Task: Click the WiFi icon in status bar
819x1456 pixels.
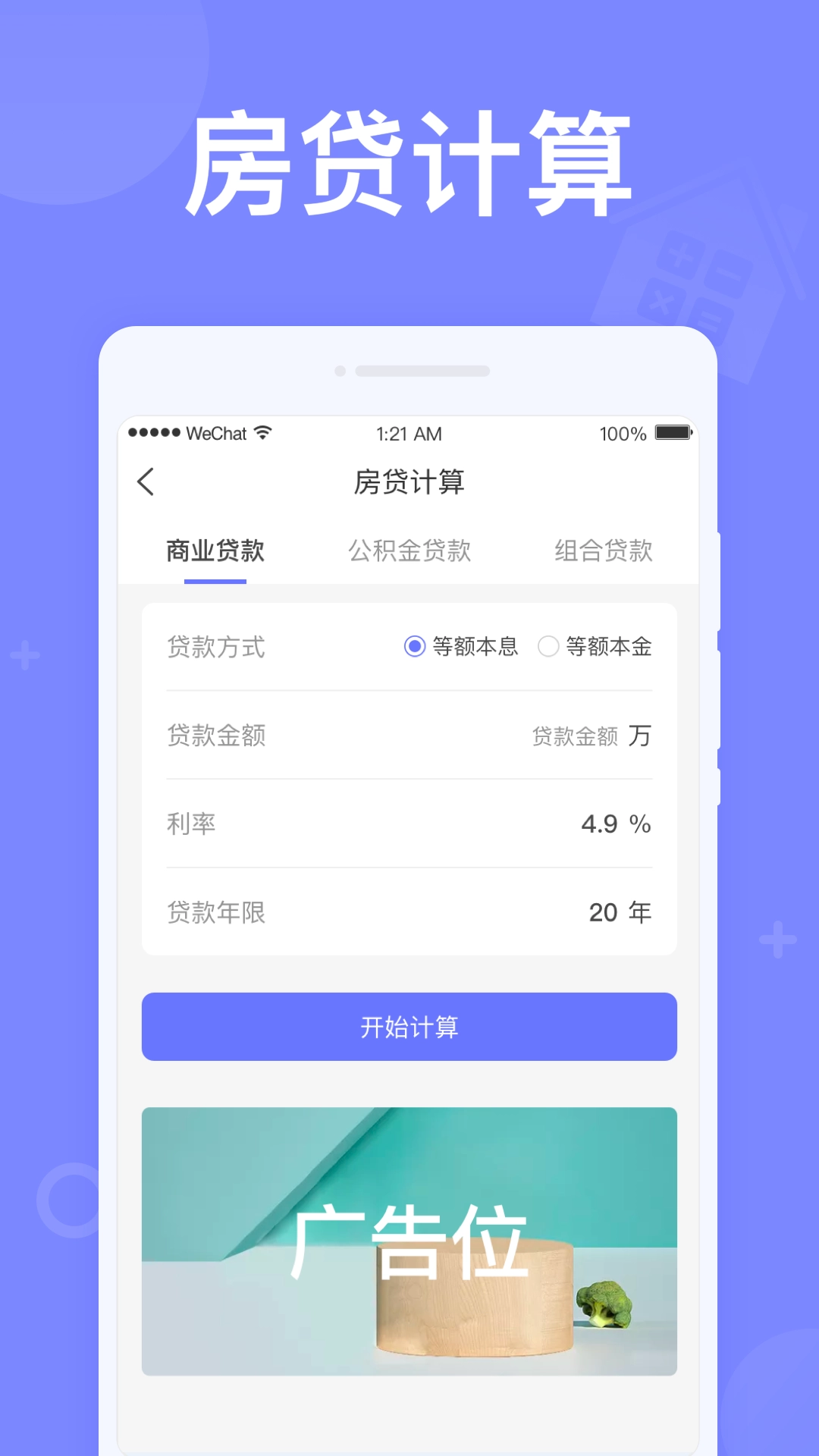Action: (x=263, y=433)
